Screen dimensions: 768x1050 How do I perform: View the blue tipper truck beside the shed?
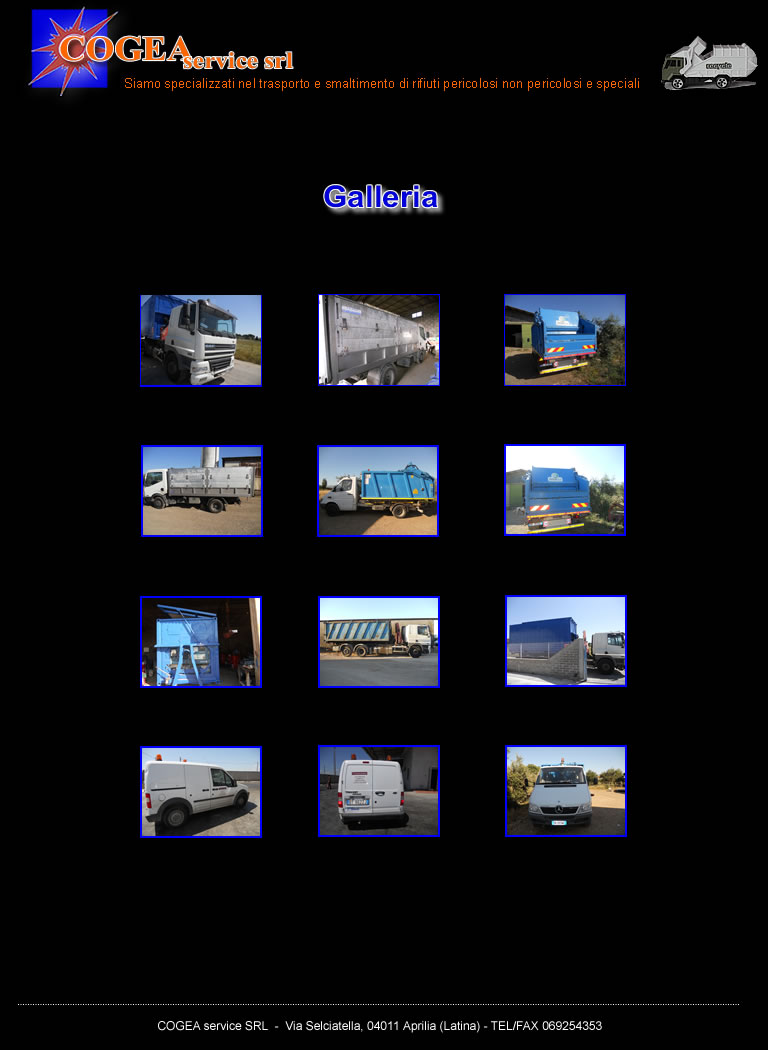[x=565, y=340]
